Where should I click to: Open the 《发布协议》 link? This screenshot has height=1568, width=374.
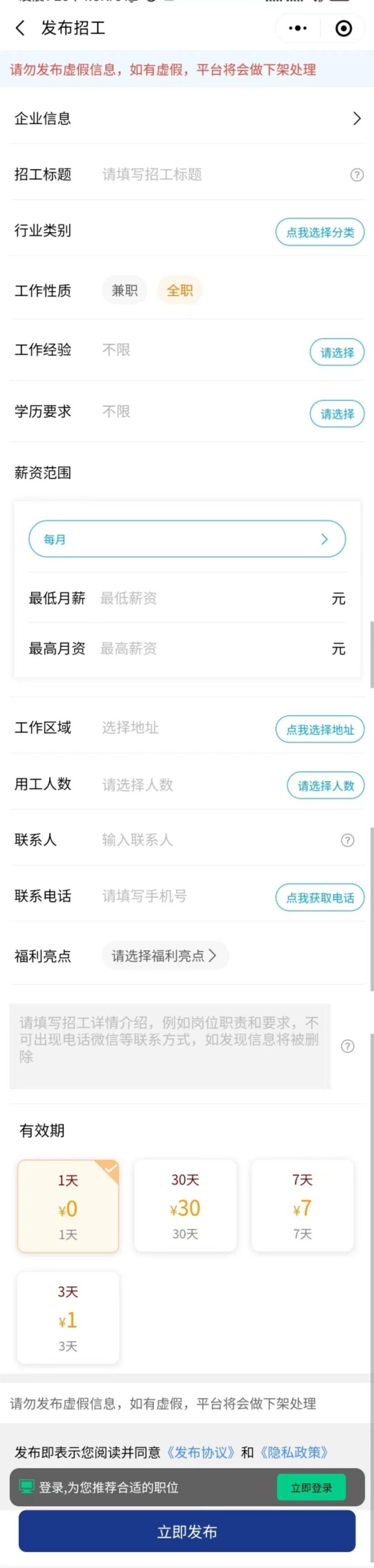[200, 1452]
